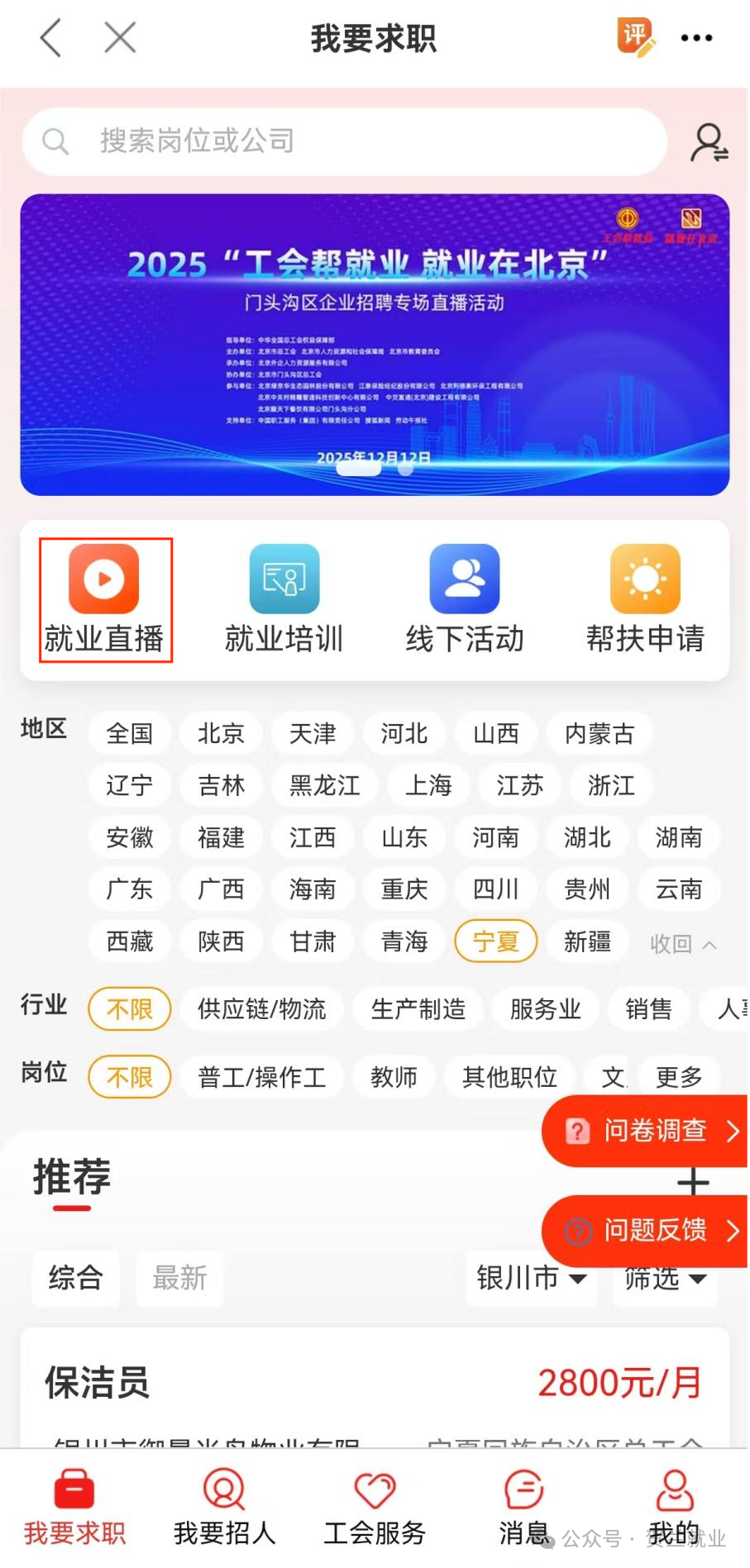This screenshot has height=1568, width=750.
Task: Switch to the 最新 sorting tab
Action: coord(179,1279)
